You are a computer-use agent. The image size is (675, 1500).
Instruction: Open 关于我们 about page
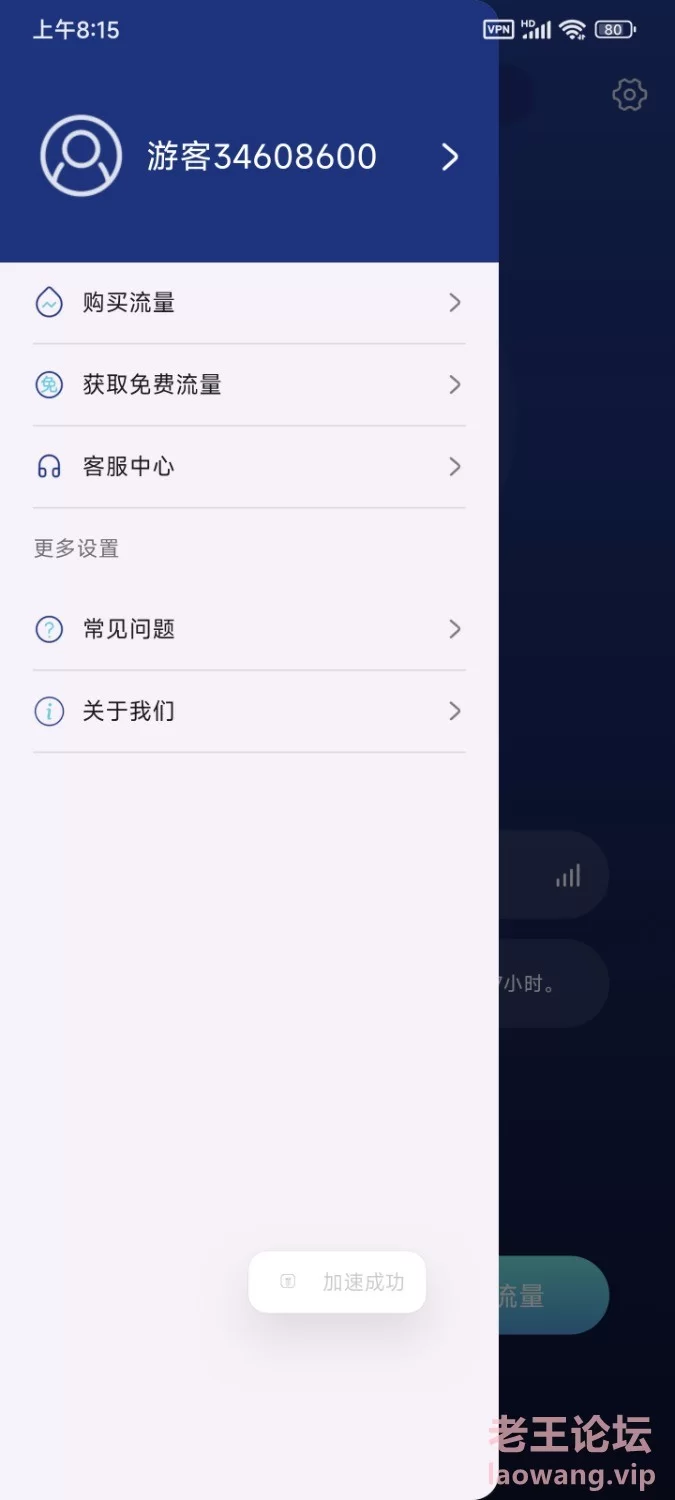point(249,711)
